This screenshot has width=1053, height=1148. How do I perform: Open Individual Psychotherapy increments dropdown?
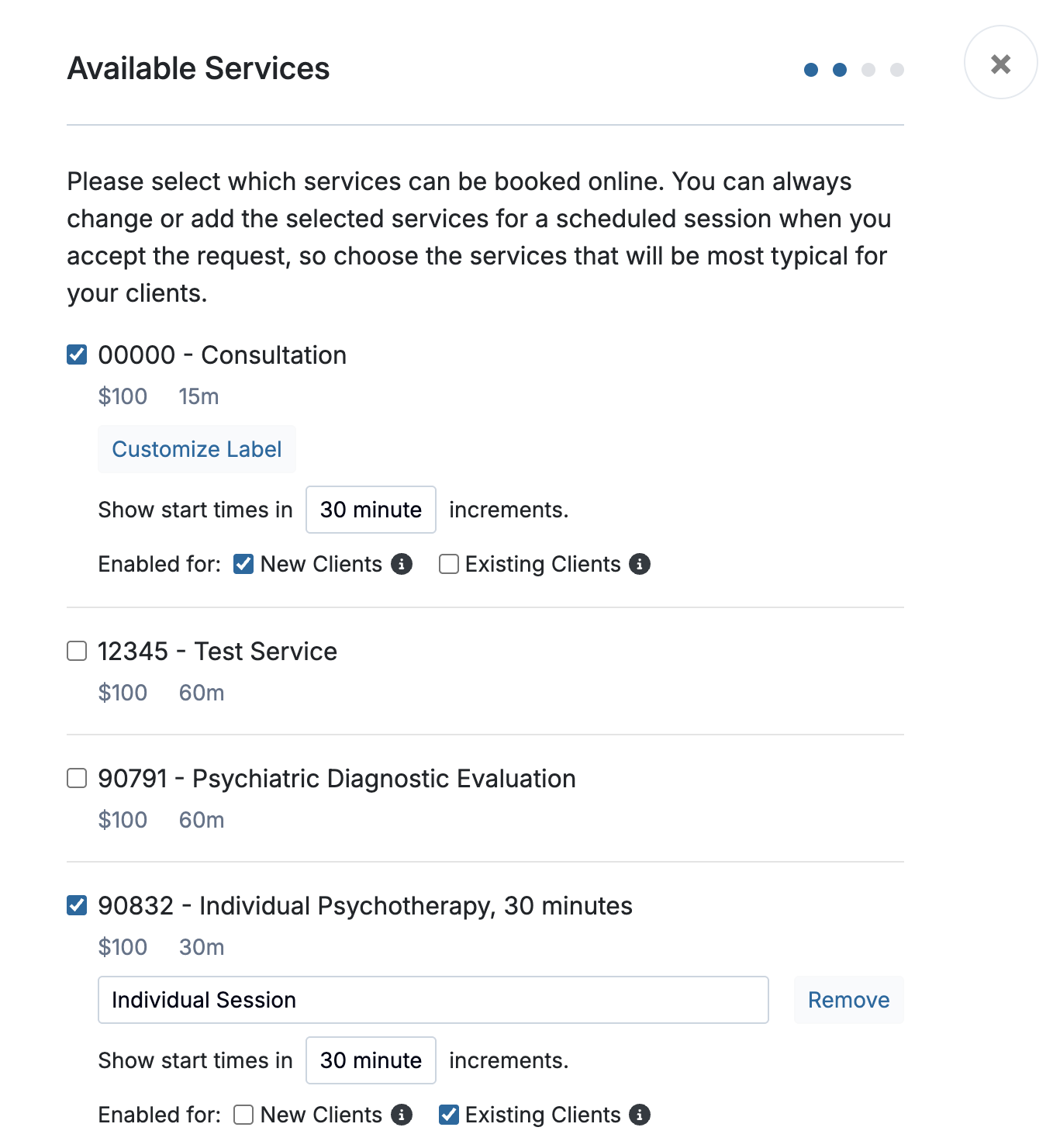click(x=371, y=1060)
